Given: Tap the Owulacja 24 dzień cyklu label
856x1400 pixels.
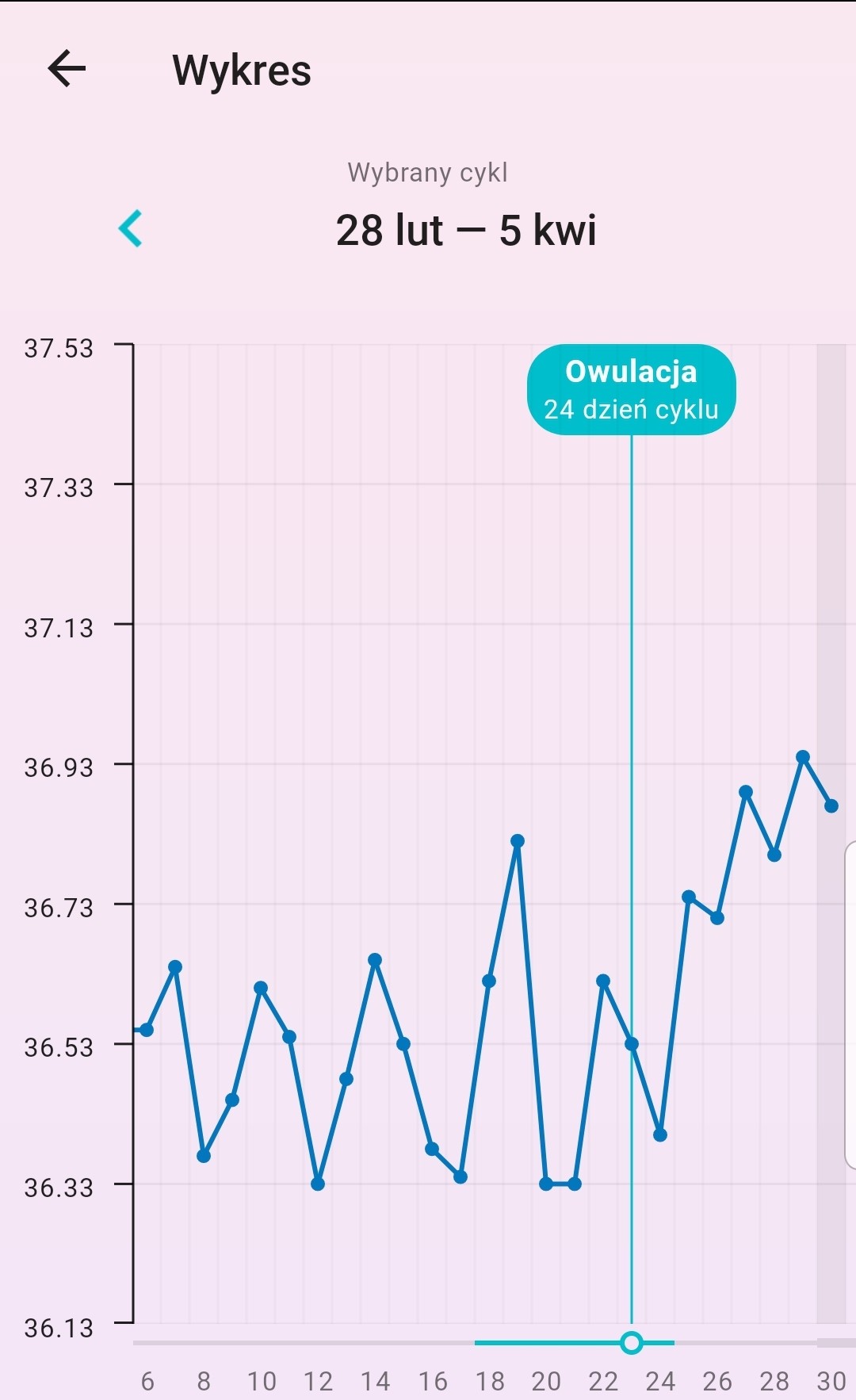Looking at the screenshot, I should (x=631, y=389).
